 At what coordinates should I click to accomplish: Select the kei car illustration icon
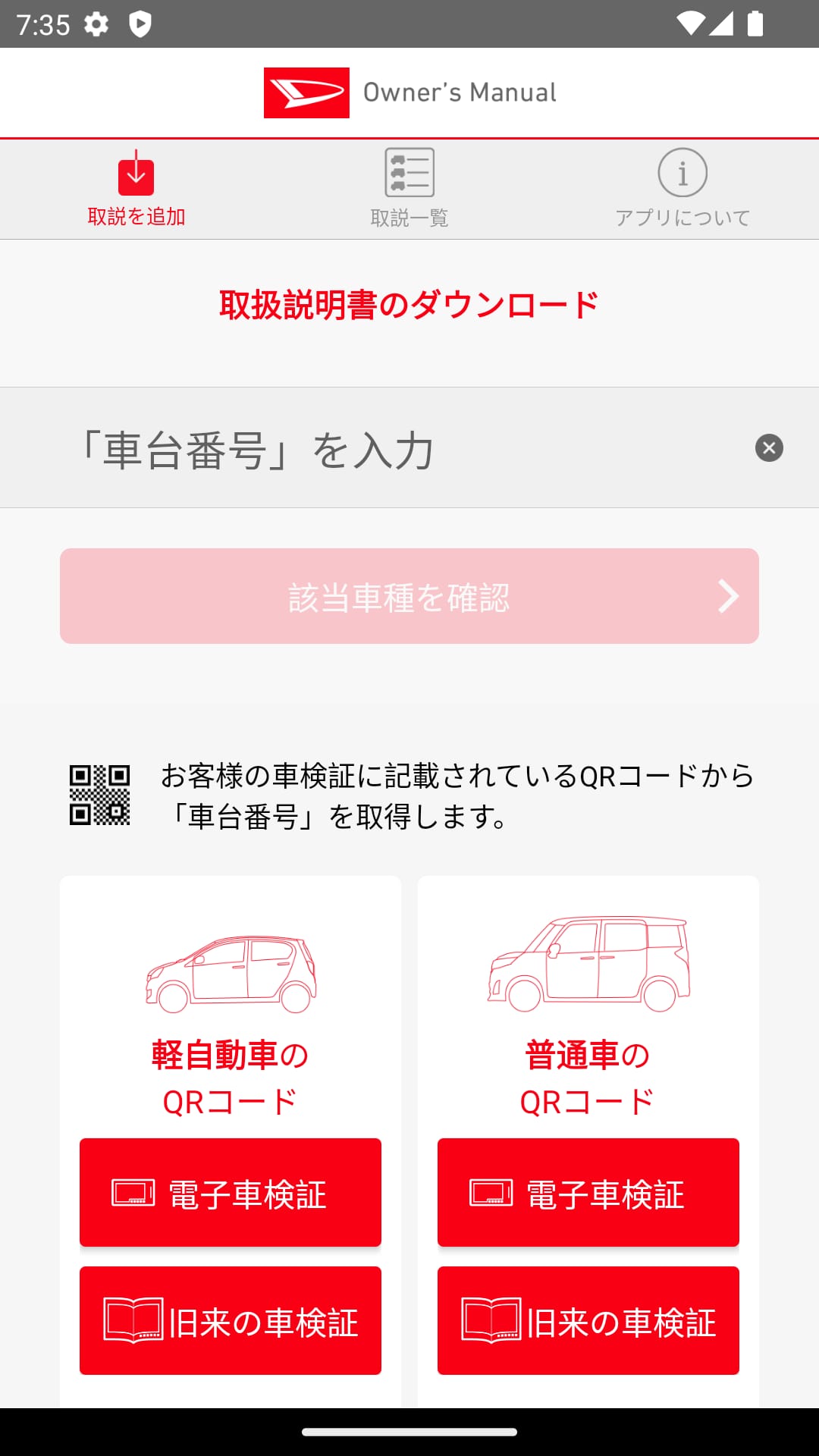pos(230,971)
